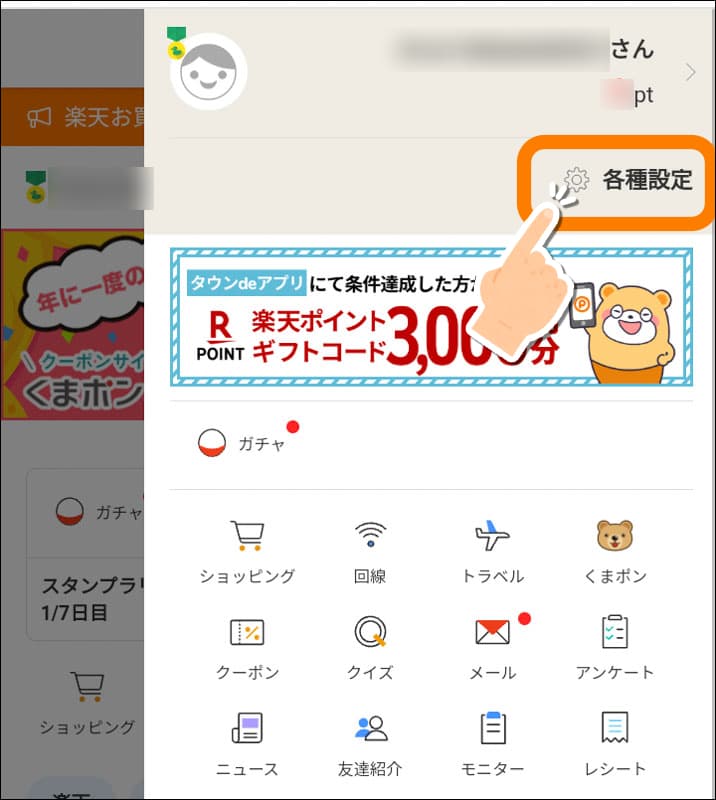Open クイズ menu item

[370, 647]
